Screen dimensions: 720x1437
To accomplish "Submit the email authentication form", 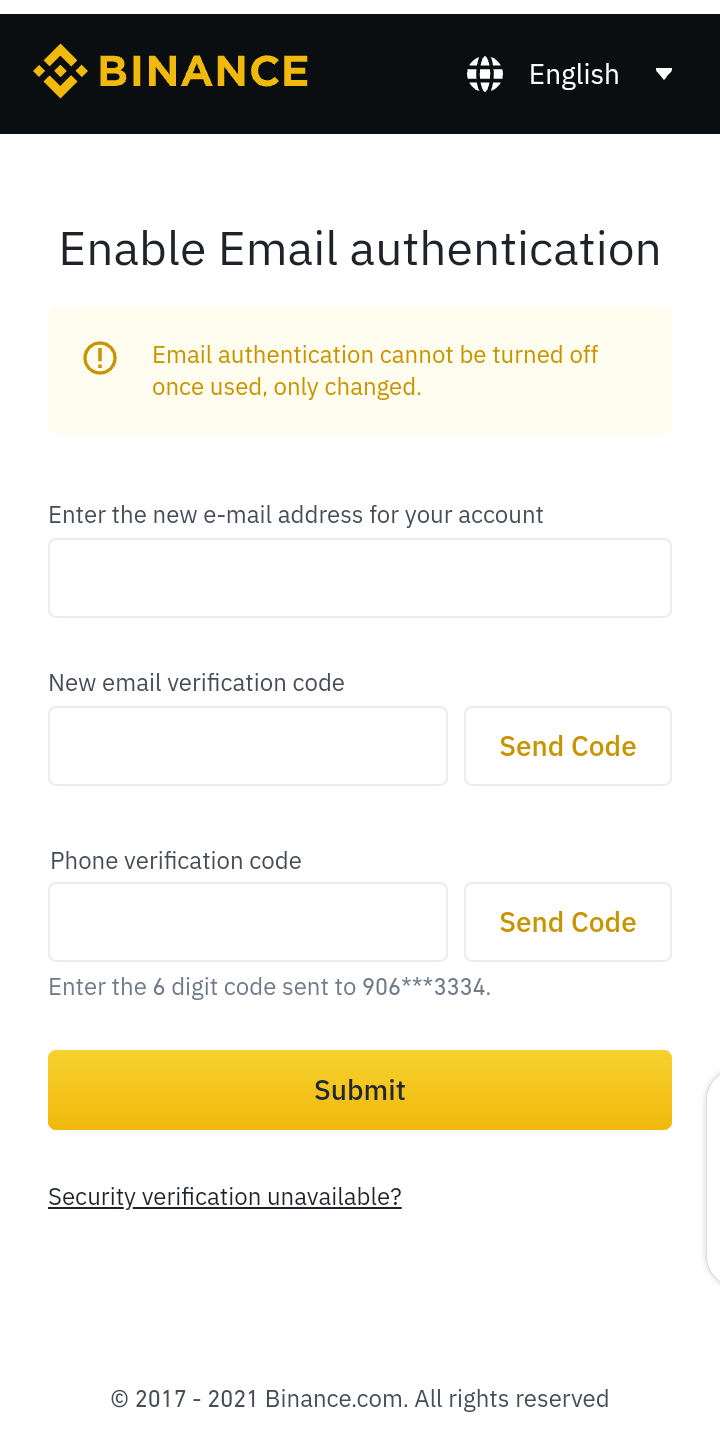I will click(360, 1090).
